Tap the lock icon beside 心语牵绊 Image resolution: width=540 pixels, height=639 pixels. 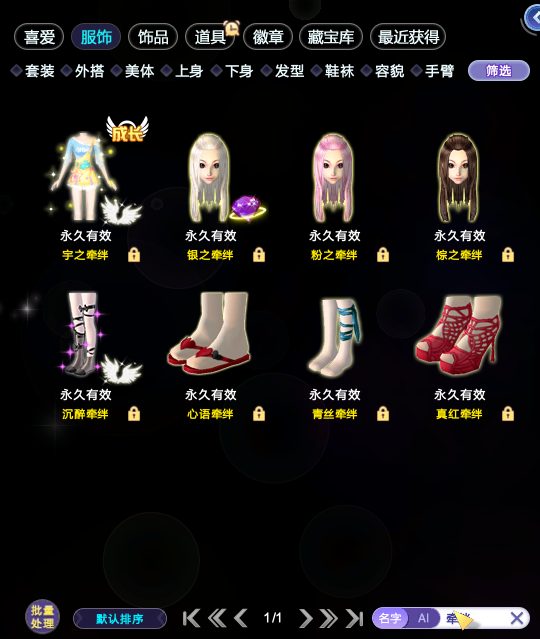pos(259,414)
